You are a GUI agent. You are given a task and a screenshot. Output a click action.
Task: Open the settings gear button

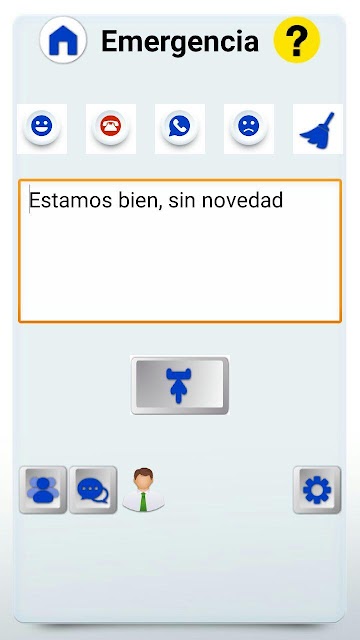pyautogui.click(x=317, y=490)
